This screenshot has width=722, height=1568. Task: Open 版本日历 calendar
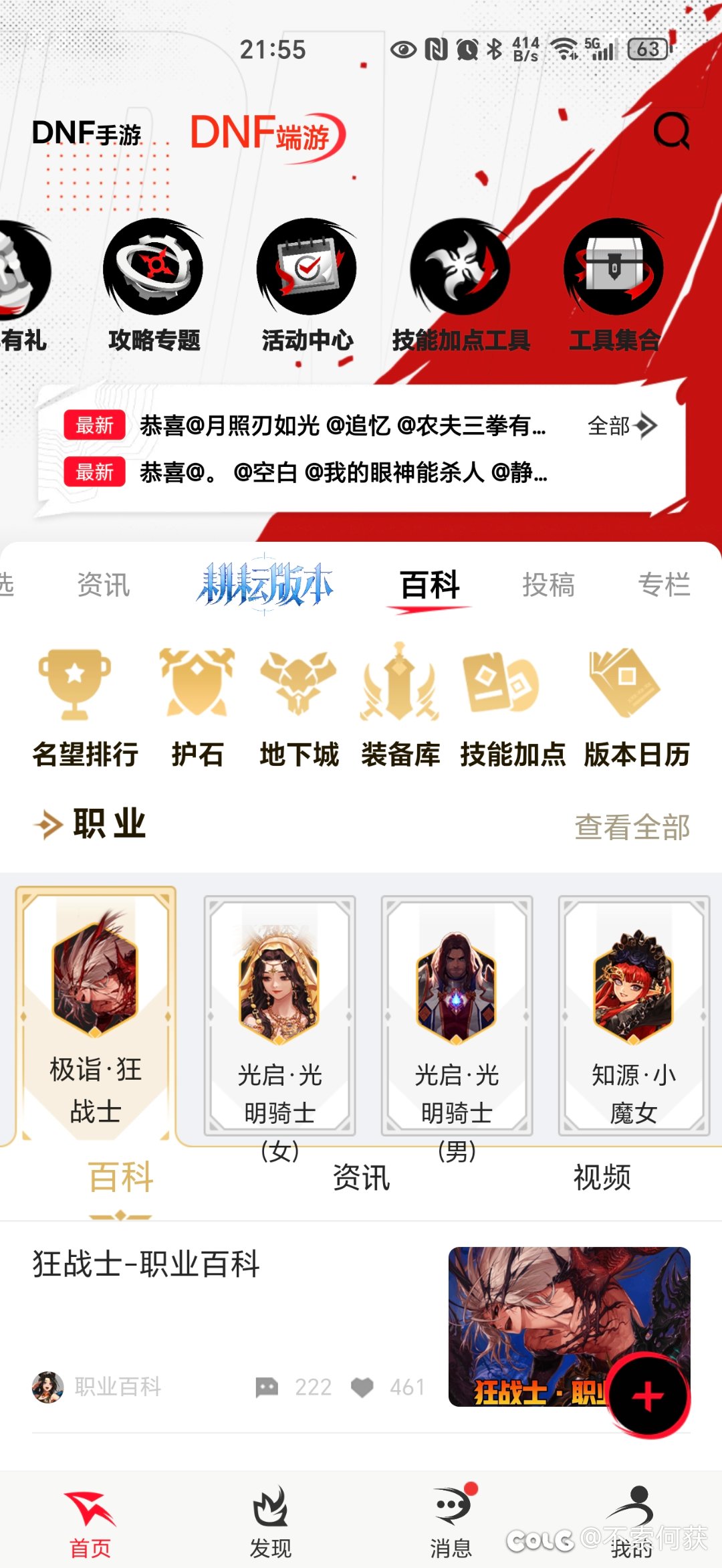636,708
